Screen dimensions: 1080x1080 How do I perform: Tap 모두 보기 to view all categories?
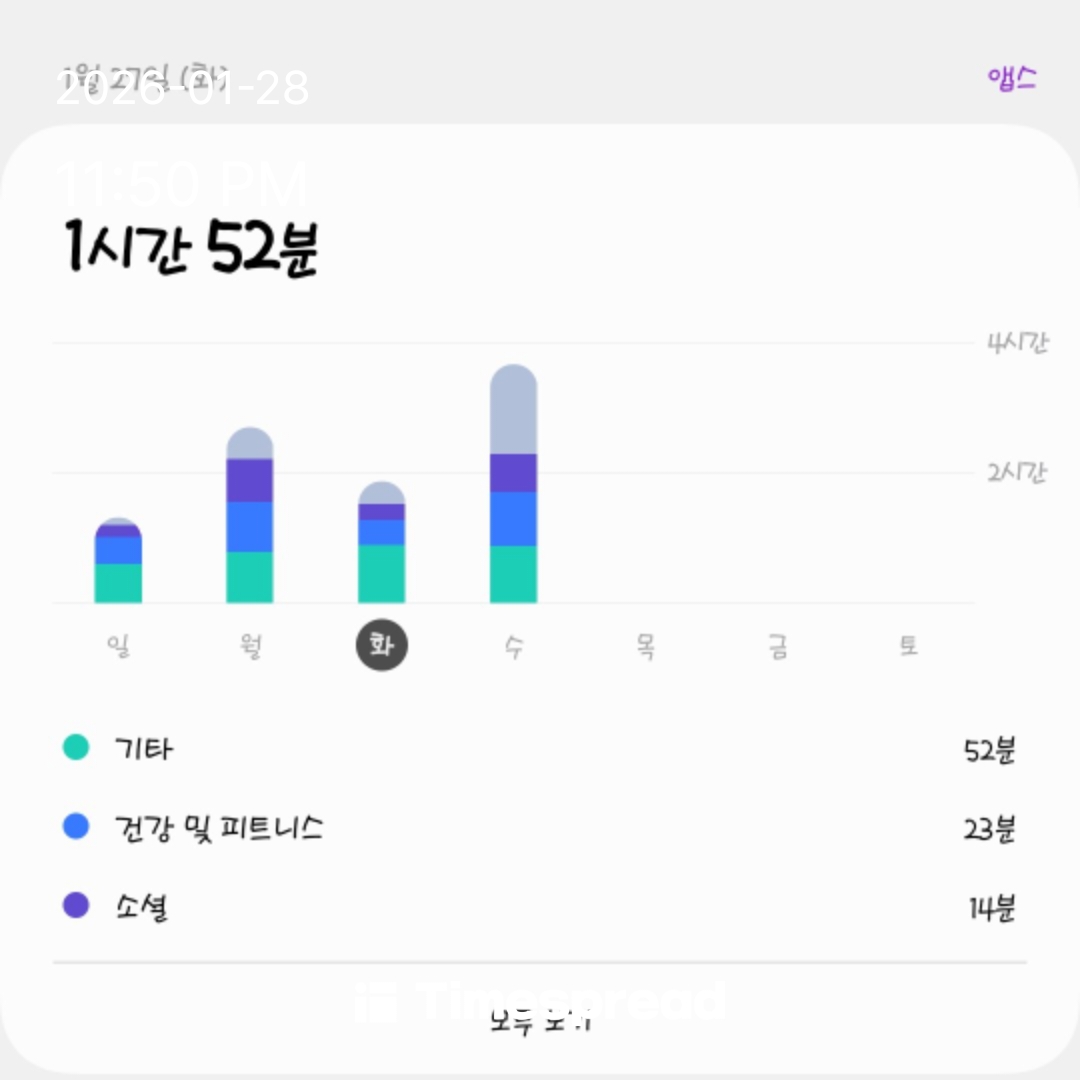tap(540, 1022)
